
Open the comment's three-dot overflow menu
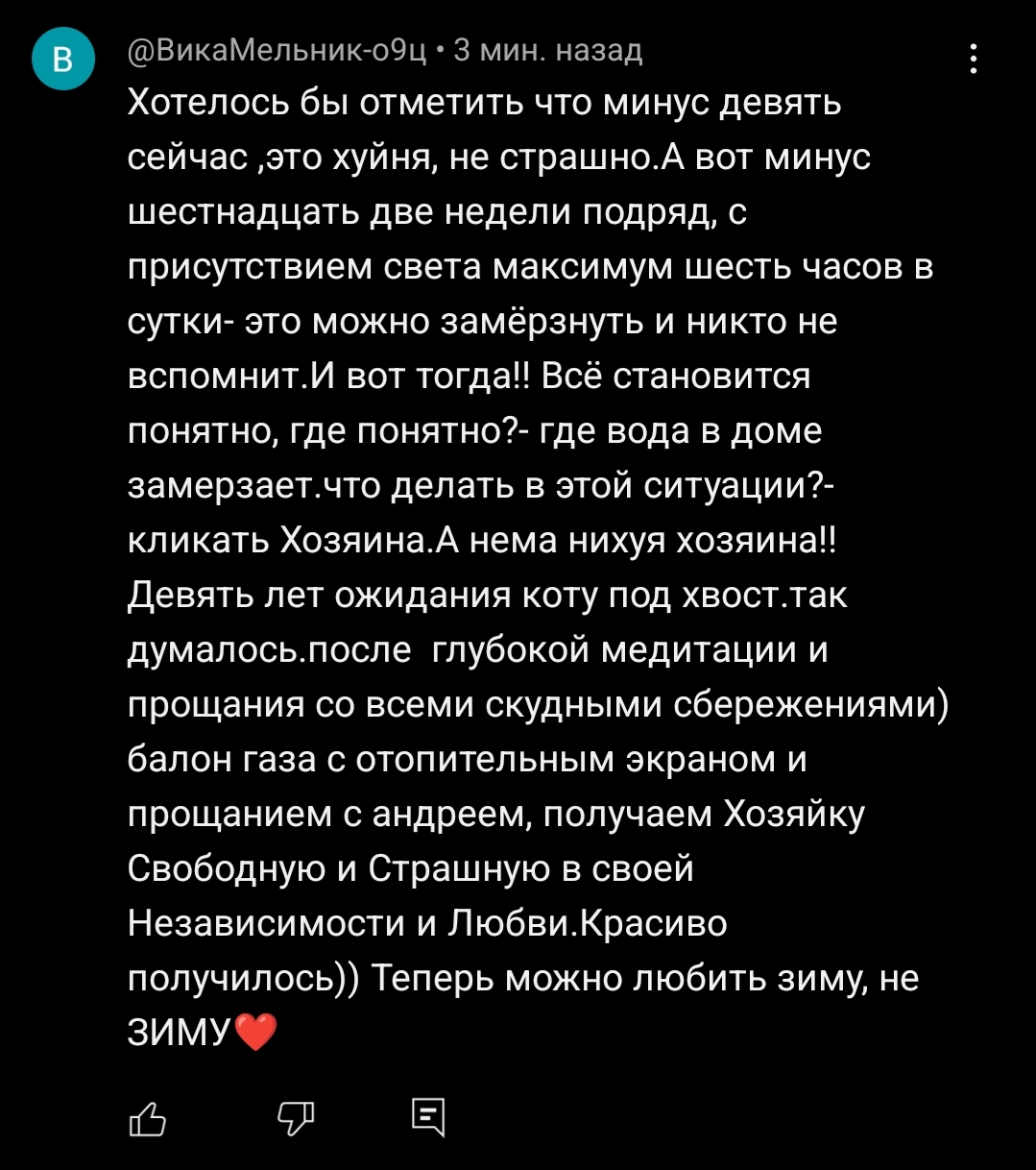(975, 60)
